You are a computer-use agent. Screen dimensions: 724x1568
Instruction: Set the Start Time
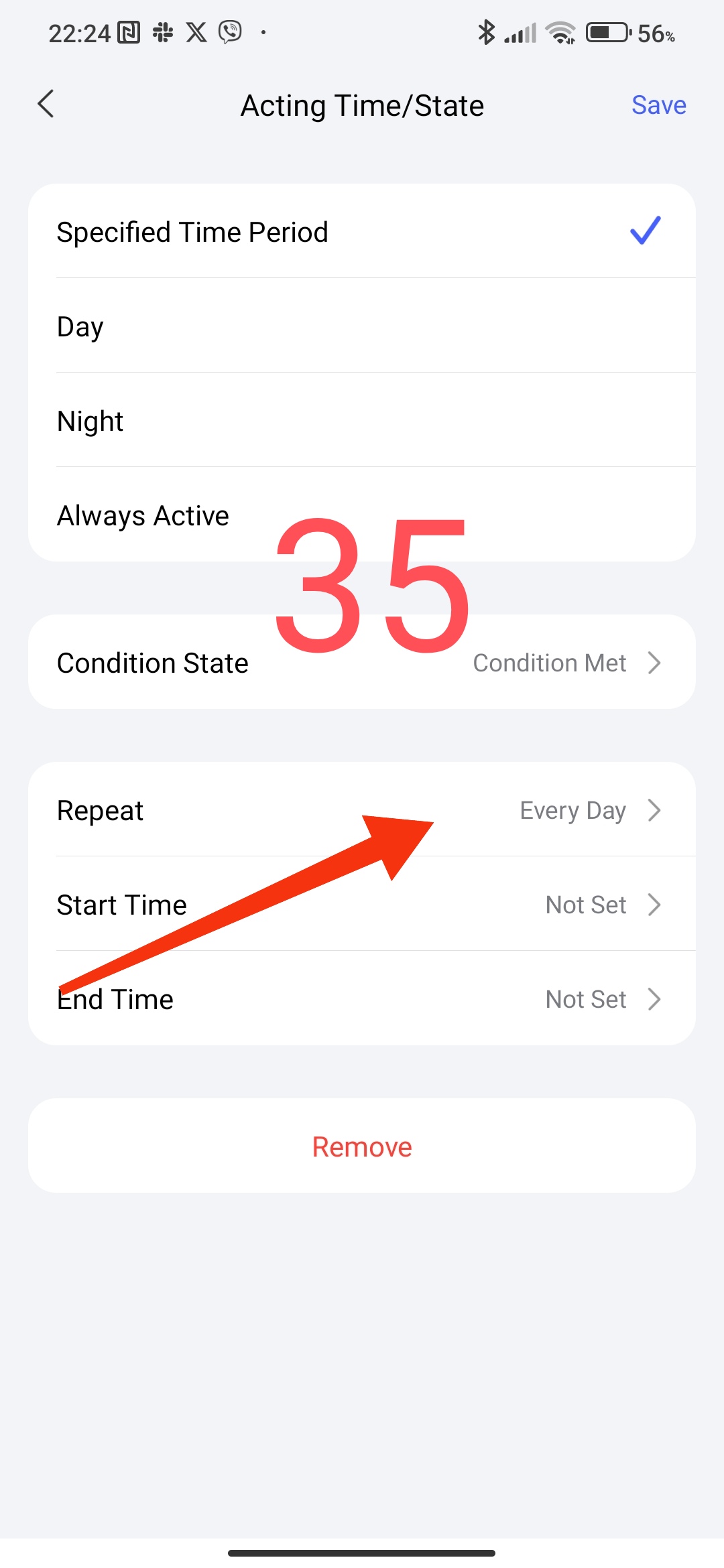pyautogui.click(x=362, y=905)
